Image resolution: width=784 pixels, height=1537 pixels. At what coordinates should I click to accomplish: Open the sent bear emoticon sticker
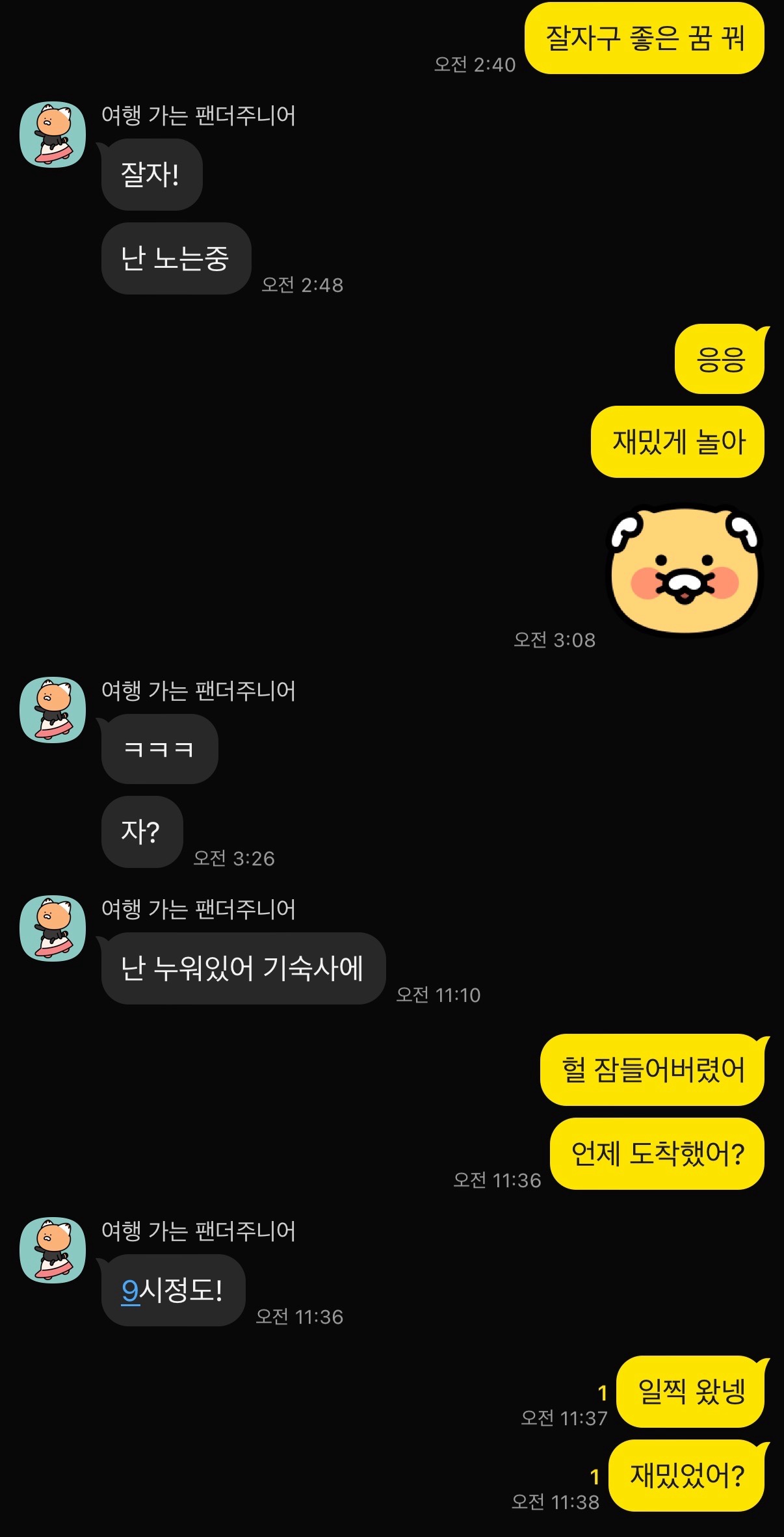point(684,570)
